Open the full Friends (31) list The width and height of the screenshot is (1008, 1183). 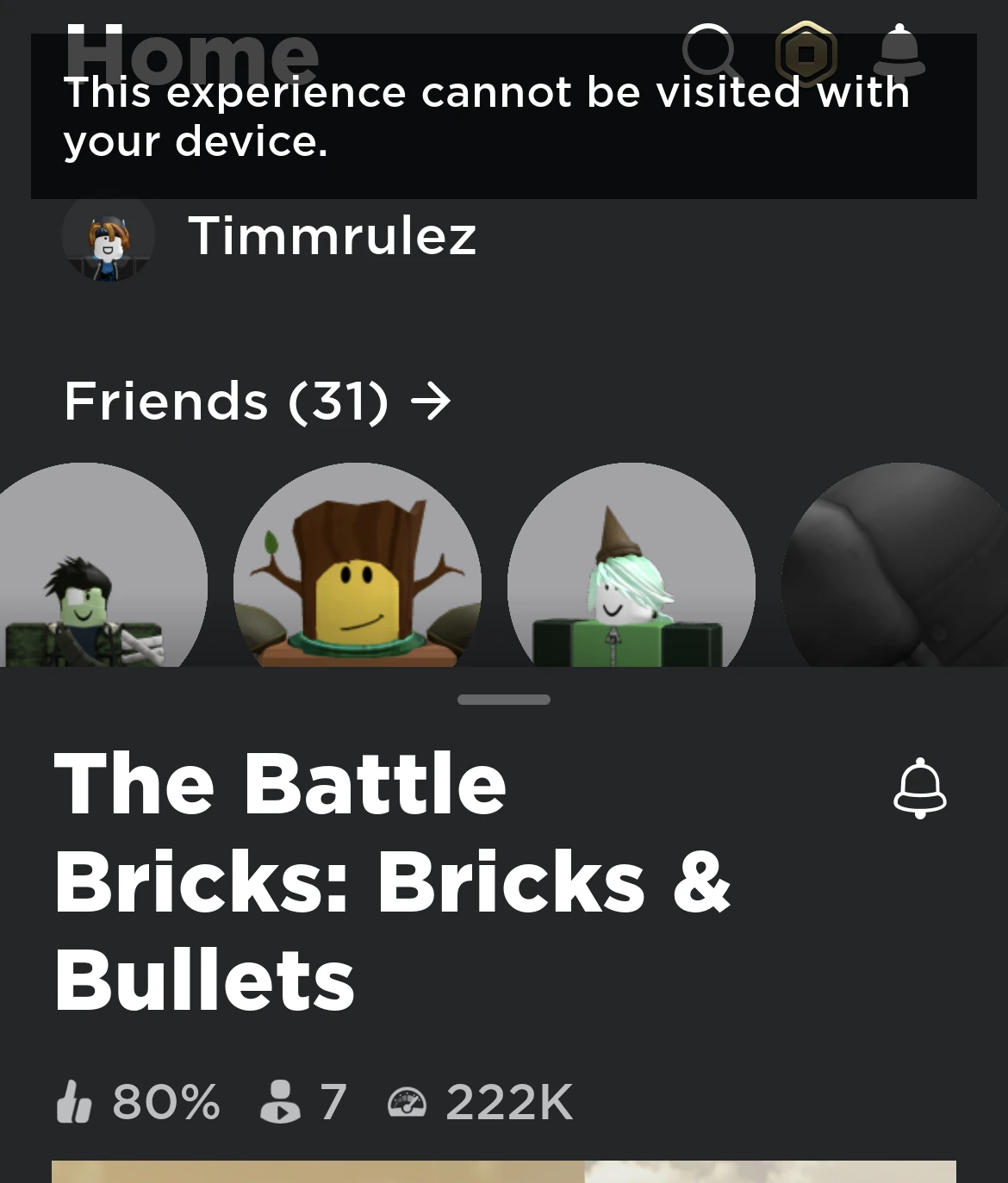[257, 402]
